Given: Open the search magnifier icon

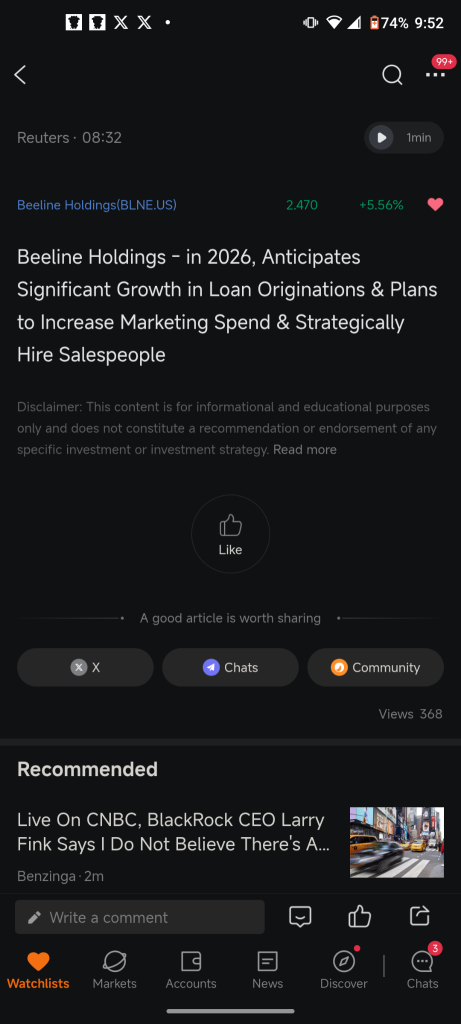Looking at the screenshot, I should click(x=392, y=75).
